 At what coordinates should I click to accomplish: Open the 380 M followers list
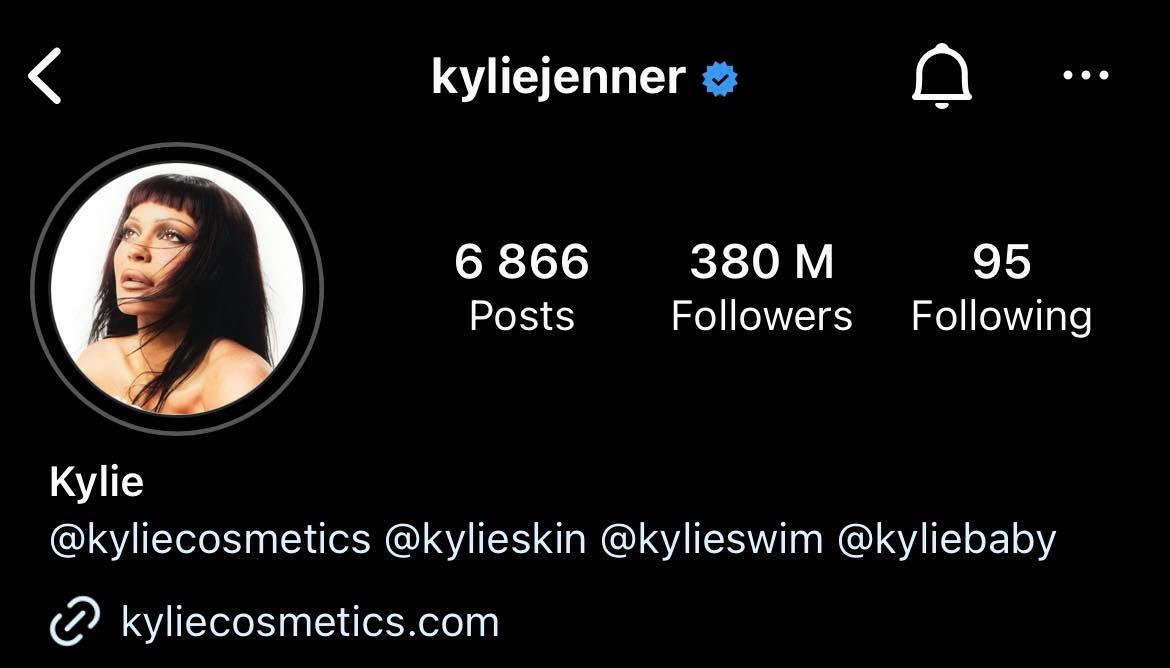(761, 287)
